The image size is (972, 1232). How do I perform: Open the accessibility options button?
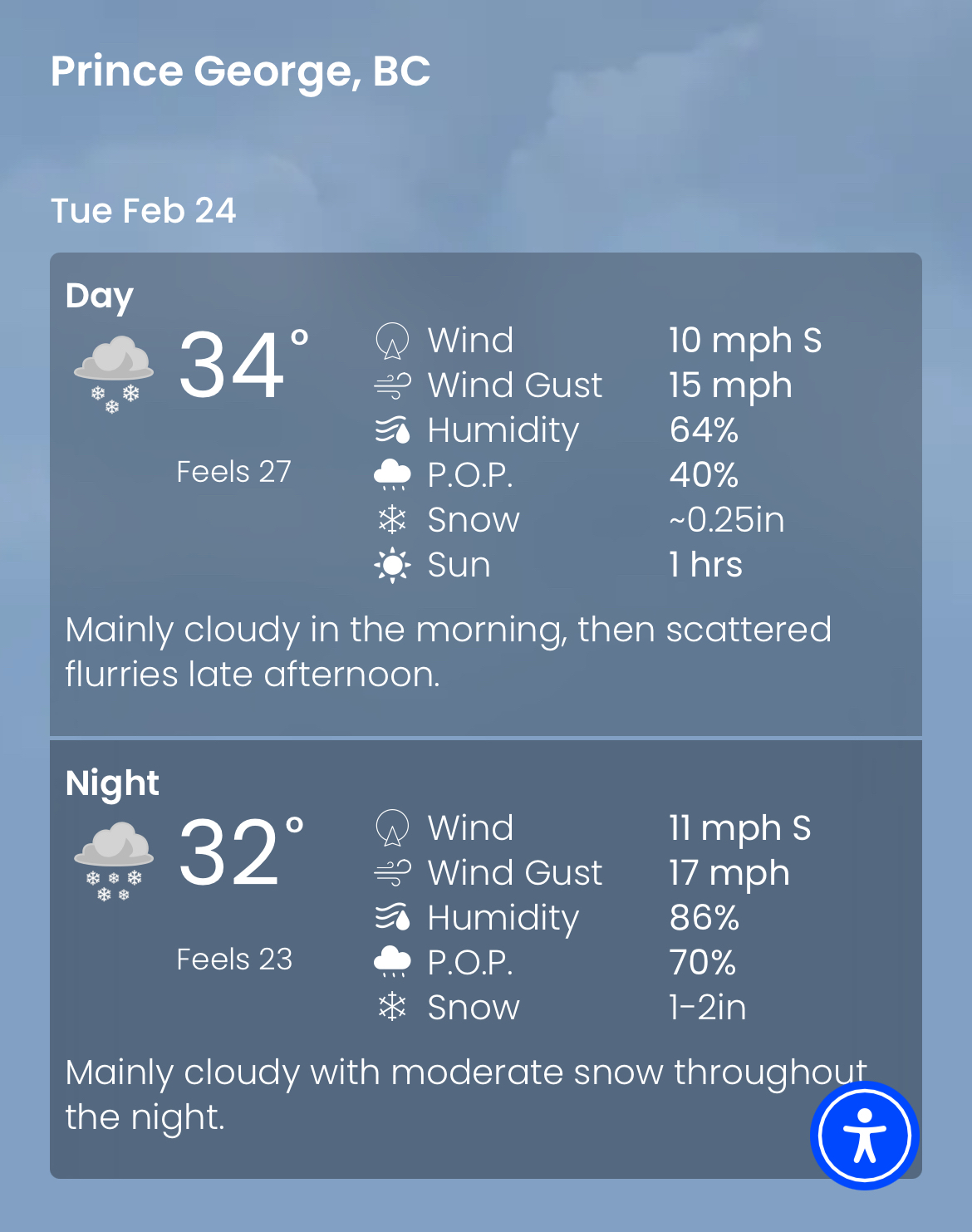[864, 1135]
